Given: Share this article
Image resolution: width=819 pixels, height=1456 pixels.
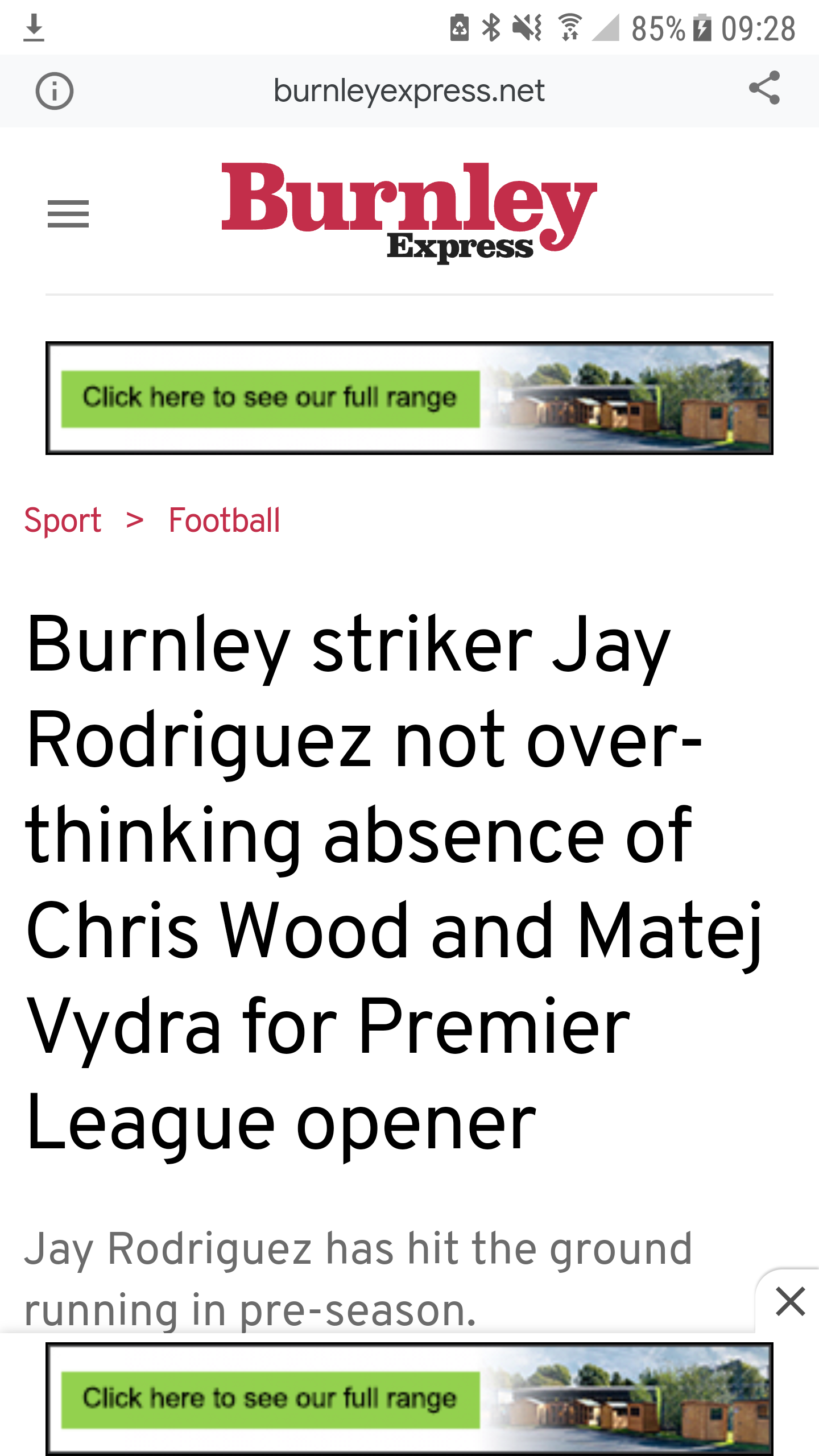Looking at the screenshot, I should (x=764, y=88).
